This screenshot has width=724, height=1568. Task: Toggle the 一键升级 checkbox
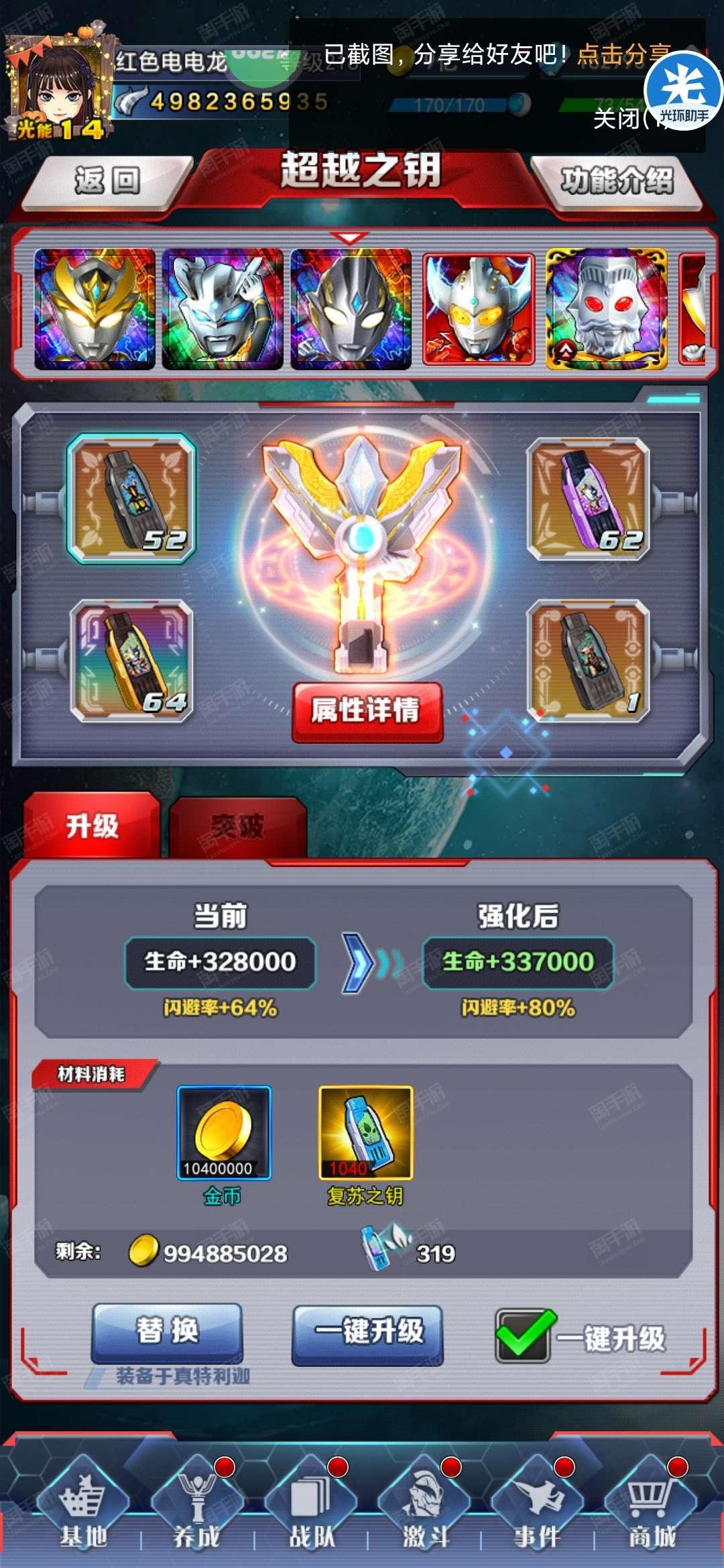525,1335
